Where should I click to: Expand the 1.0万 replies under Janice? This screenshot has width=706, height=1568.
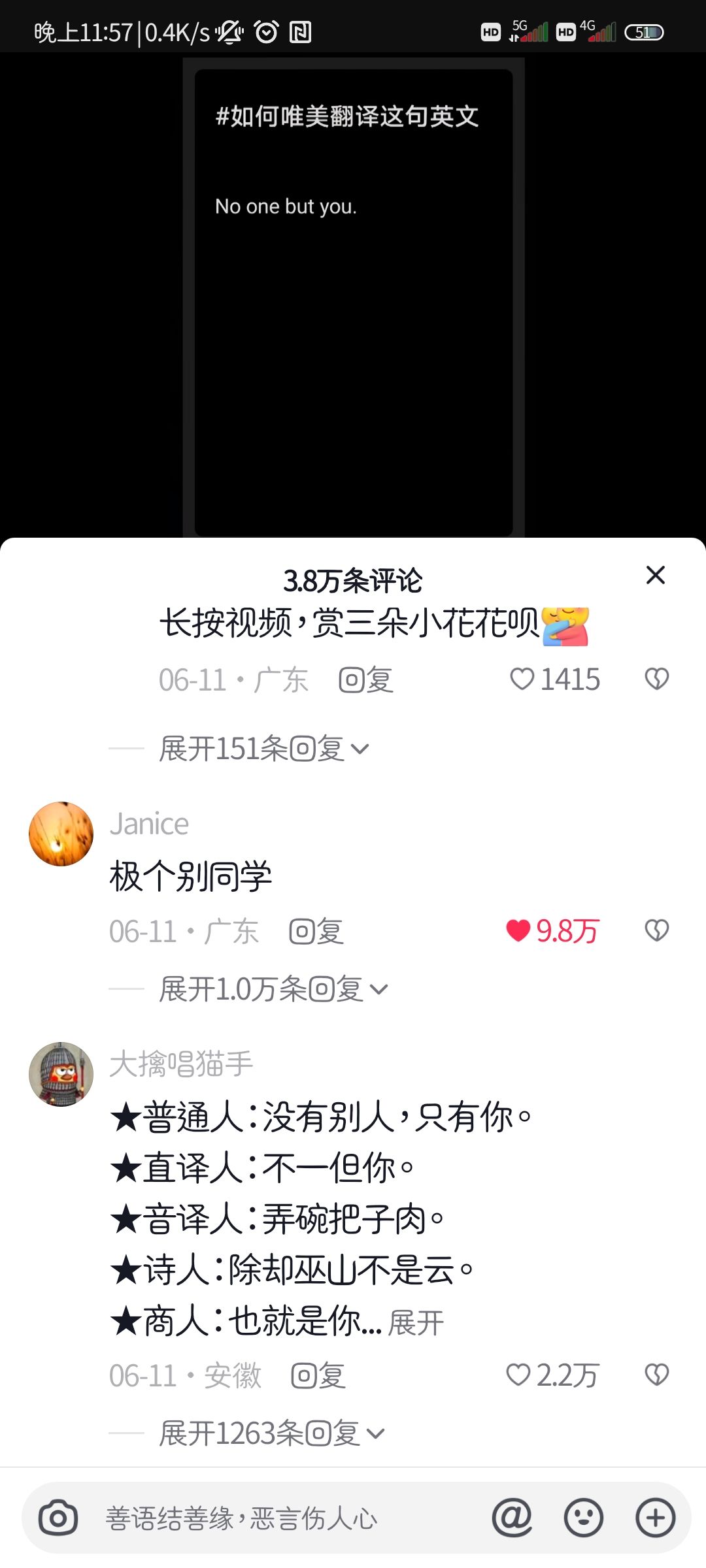coord(273,989)
